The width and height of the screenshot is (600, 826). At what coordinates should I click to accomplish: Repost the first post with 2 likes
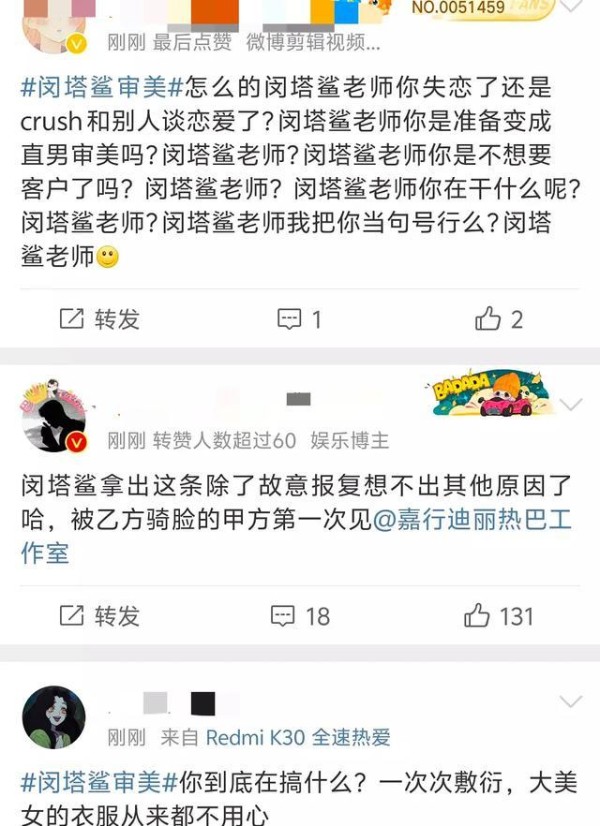click(x=99, y=319)
